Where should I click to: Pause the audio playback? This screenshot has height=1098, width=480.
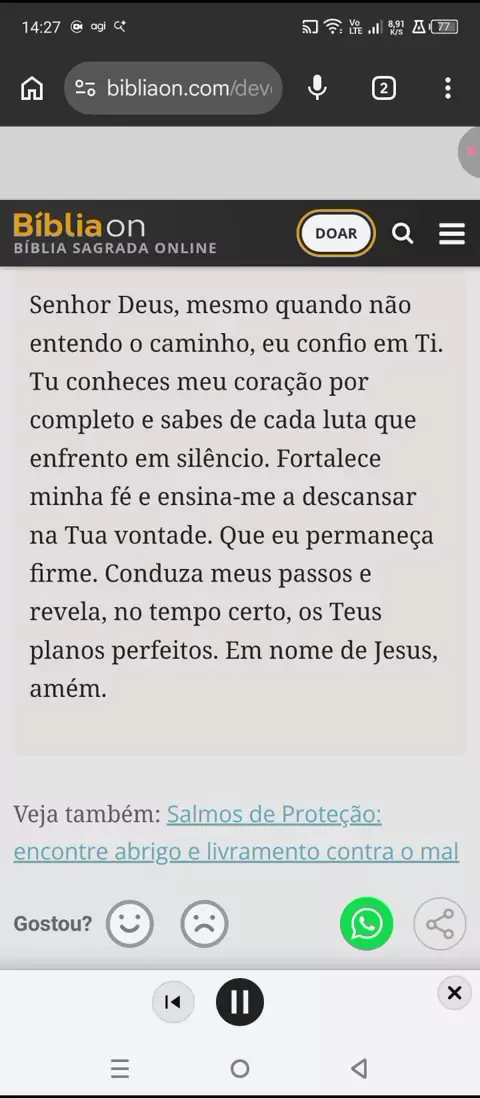240,1002
